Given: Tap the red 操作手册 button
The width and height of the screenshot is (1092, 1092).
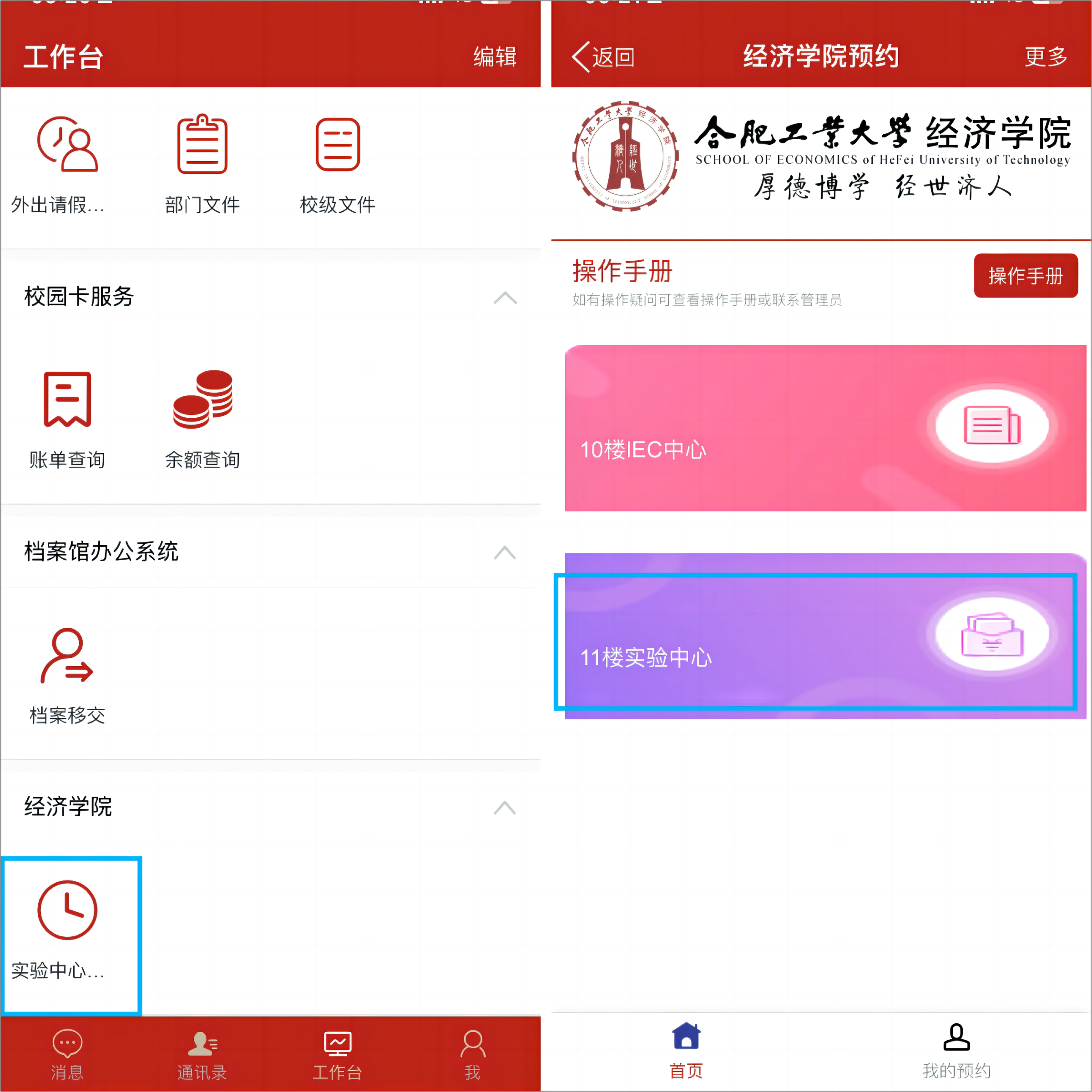Looking at the screenshot, I should pos(1025,276).
